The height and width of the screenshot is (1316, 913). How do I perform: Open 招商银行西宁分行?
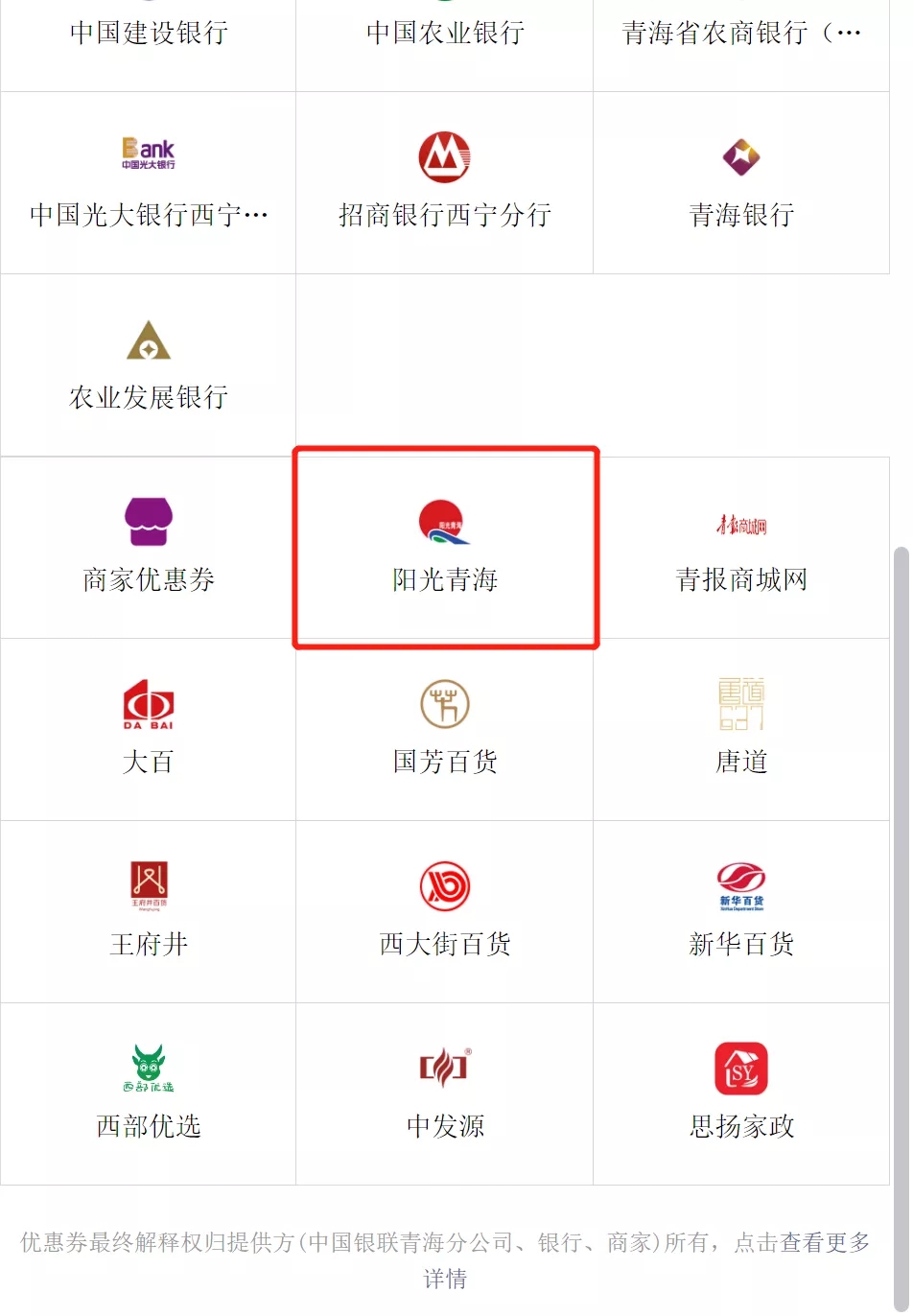(x=445, y=183)
